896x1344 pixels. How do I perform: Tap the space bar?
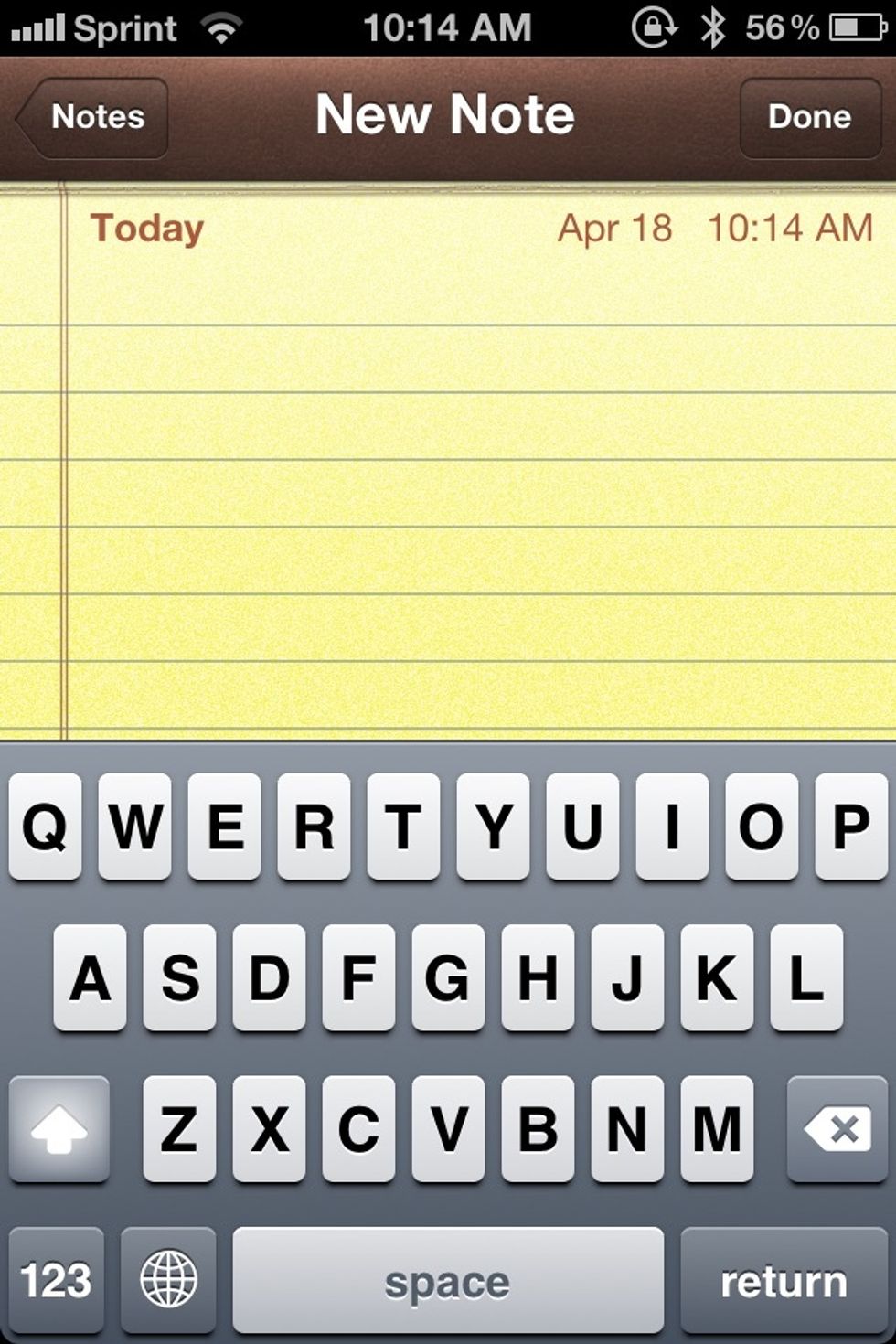coord(447,1280)
